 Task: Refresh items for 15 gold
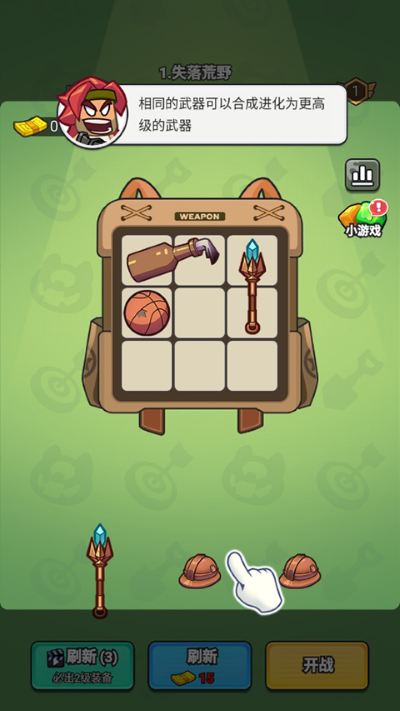click(200, 665)
